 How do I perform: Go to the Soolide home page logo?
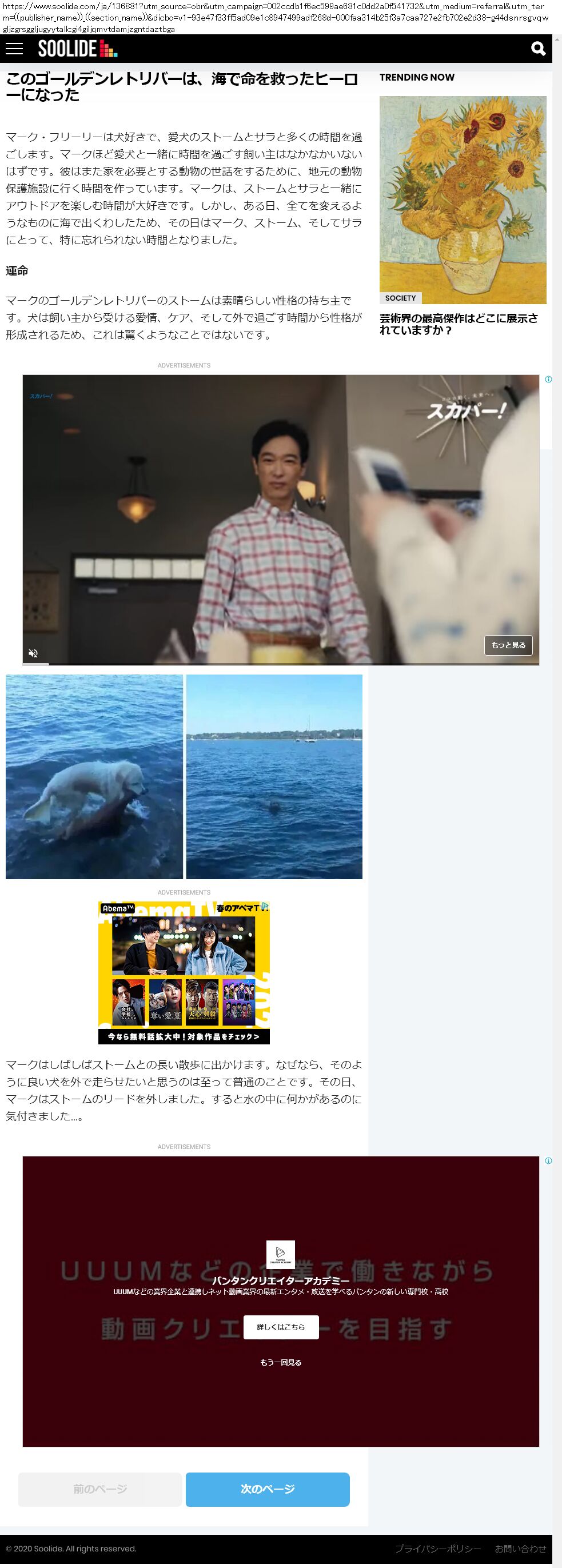(x=77, y=49)
